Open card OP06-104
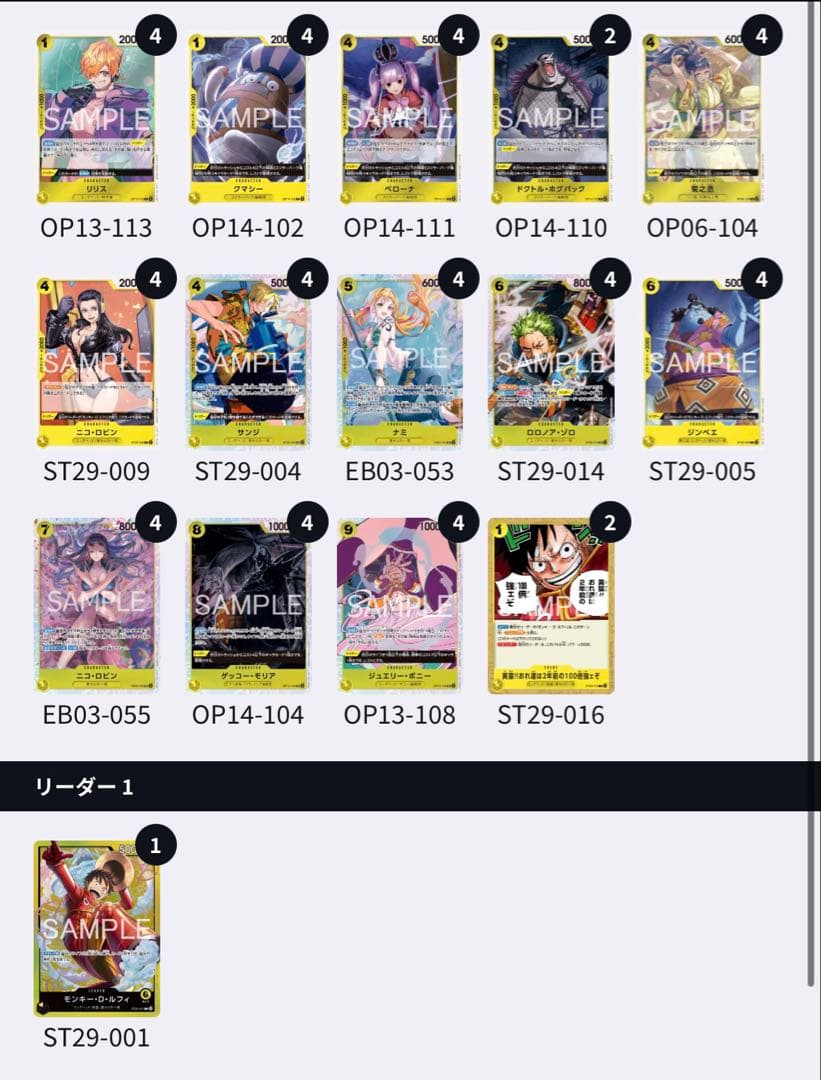Viewport: 821px width, 1080px height. [703, 118]
